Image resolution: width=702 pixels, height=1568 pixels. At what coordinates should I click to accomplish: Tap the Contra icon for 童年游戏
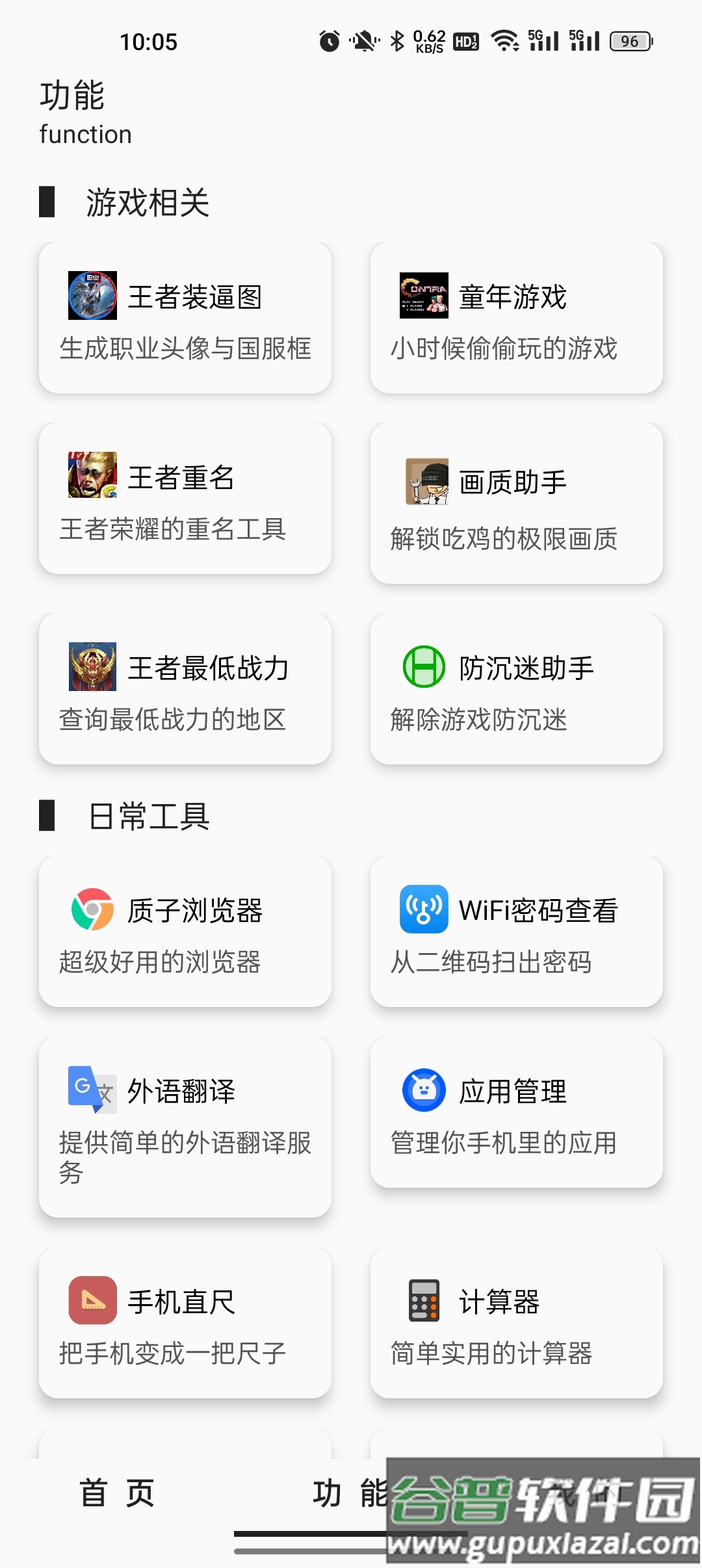(x=423, y=296)
